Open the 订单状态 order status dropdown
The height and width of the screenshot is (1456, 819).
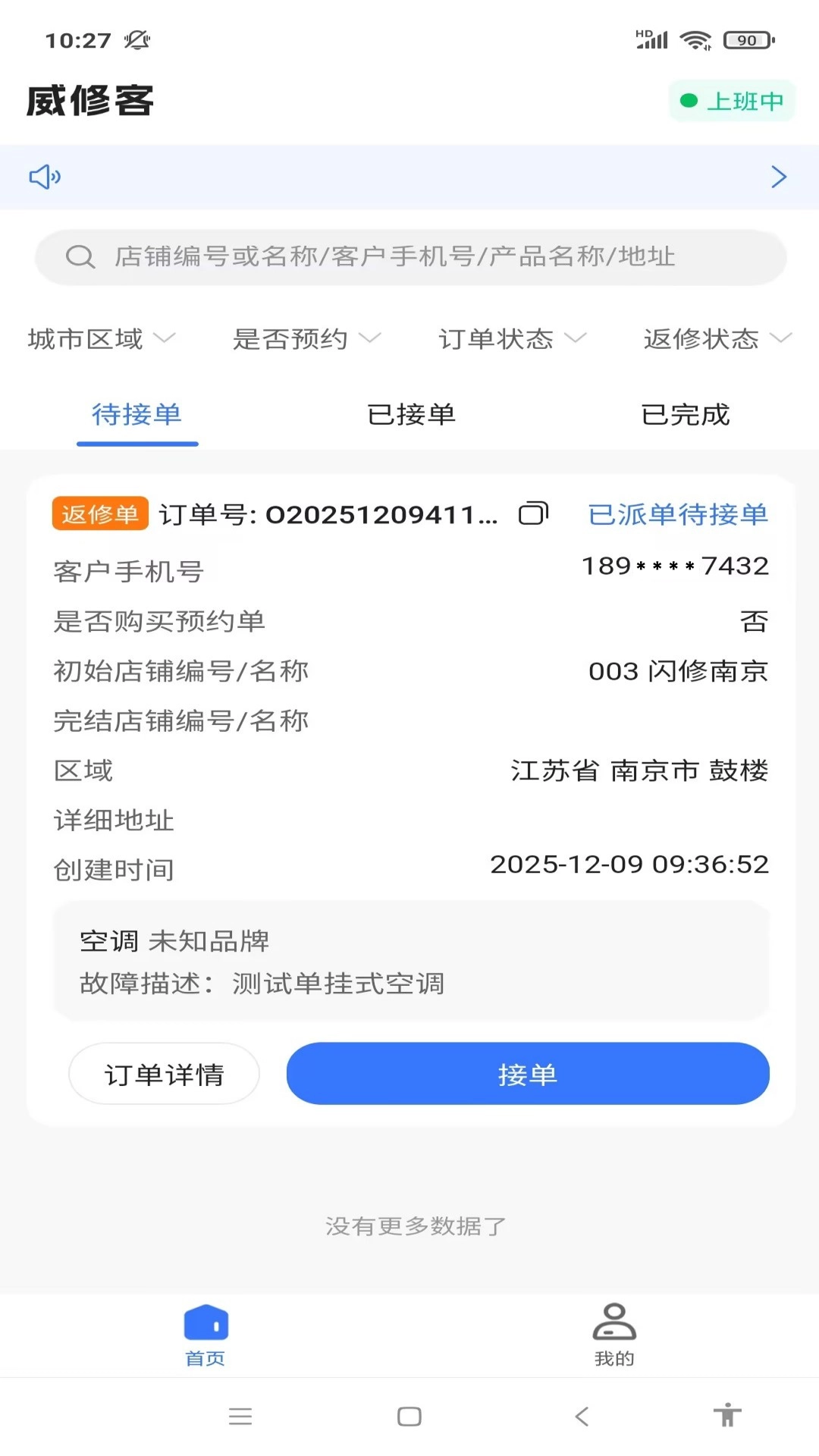(513, 339)
